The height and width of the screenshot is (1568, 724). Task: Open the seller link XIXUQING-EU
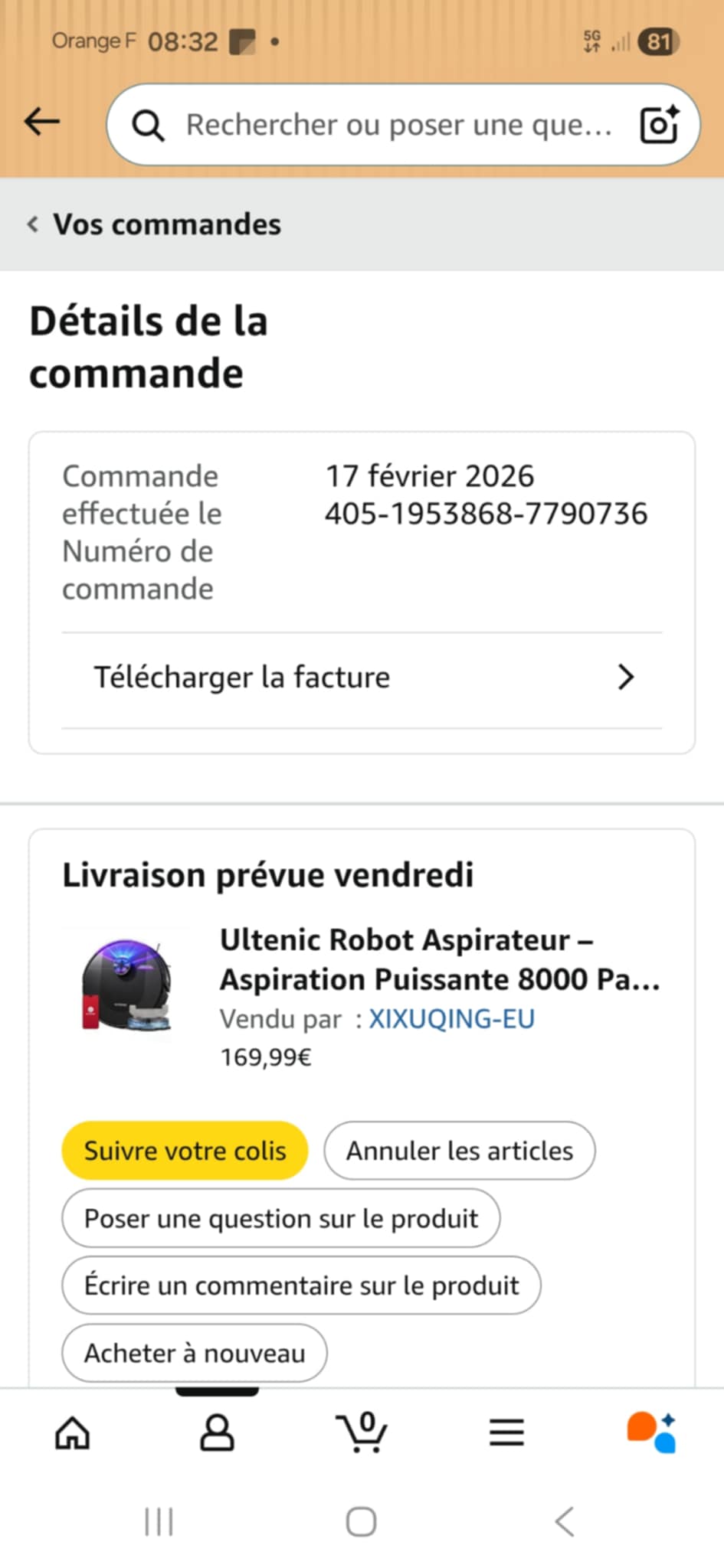point(451,1019)
